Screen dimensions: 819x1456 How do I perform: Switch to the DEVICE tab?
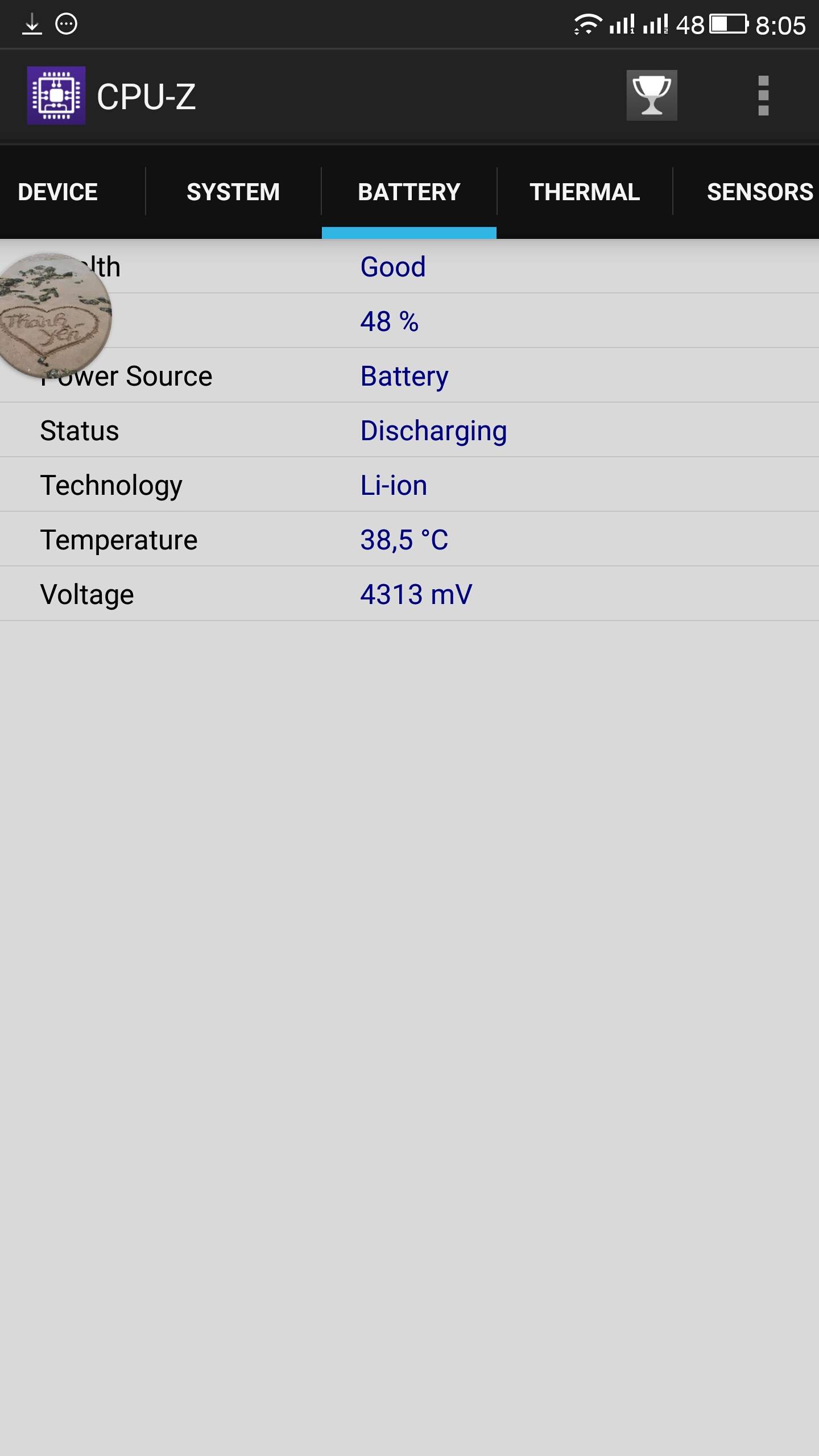click(58, 192)
